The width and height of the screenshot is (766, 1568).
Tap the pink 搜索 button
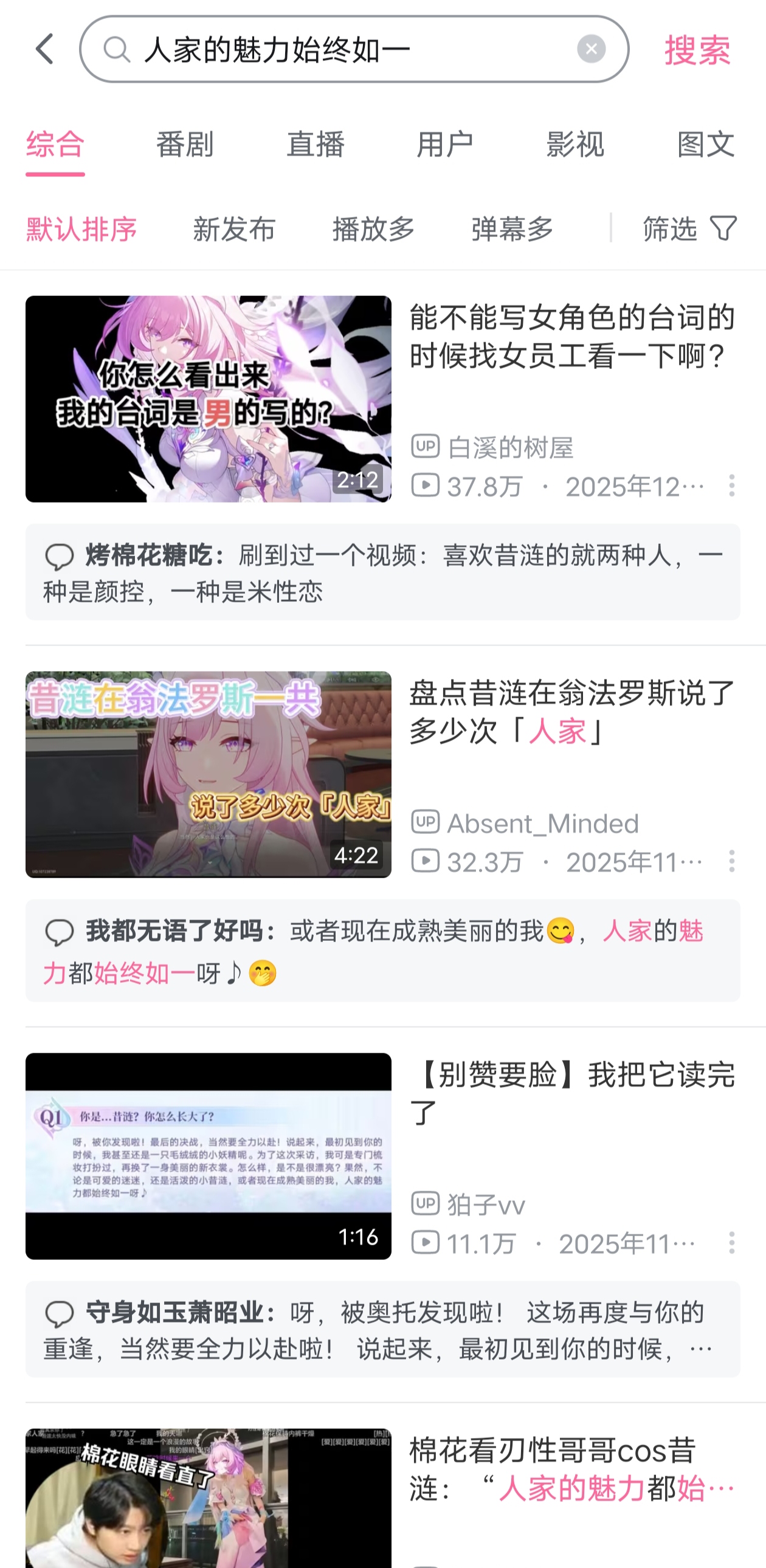[697, 49]
